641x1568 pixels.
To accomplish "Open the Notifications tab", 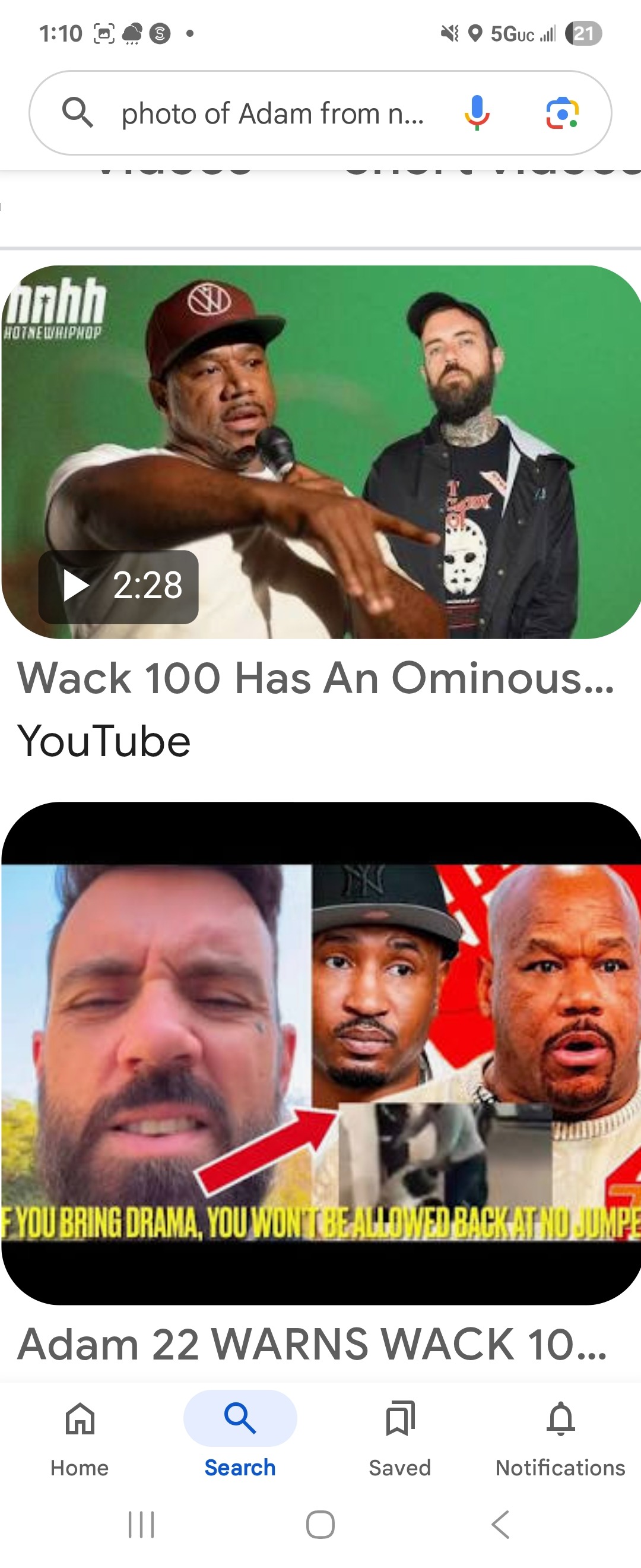I will point(560,1439).
